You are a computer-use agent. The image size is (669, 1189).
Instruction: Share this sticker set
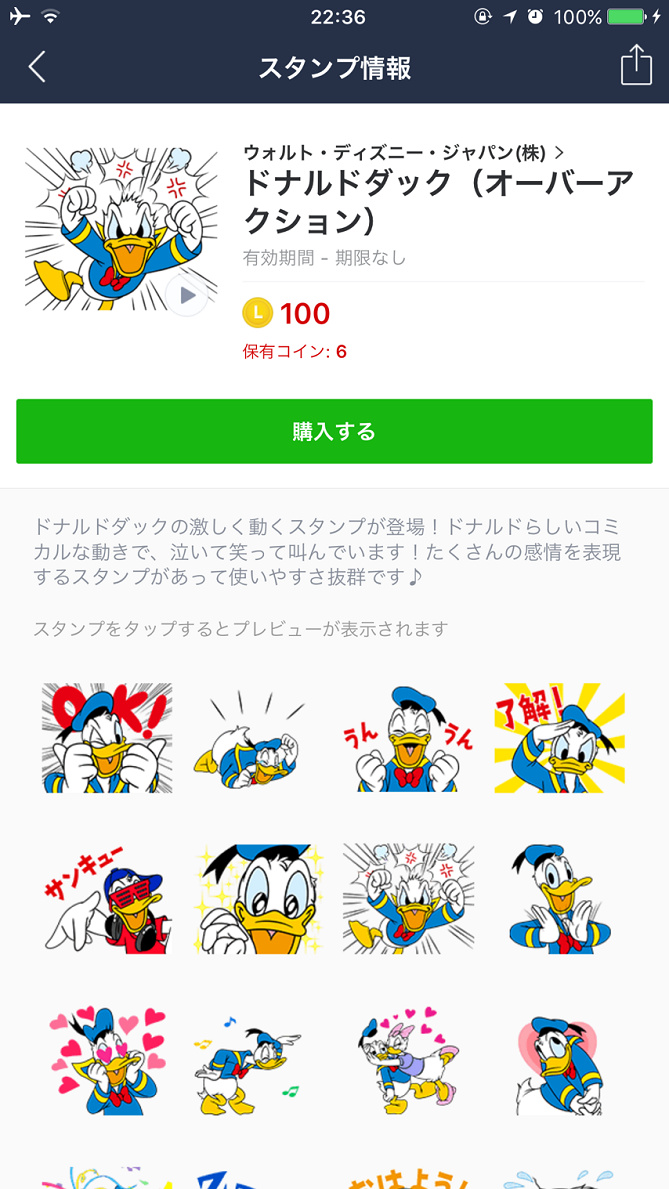tap(636, 67)
